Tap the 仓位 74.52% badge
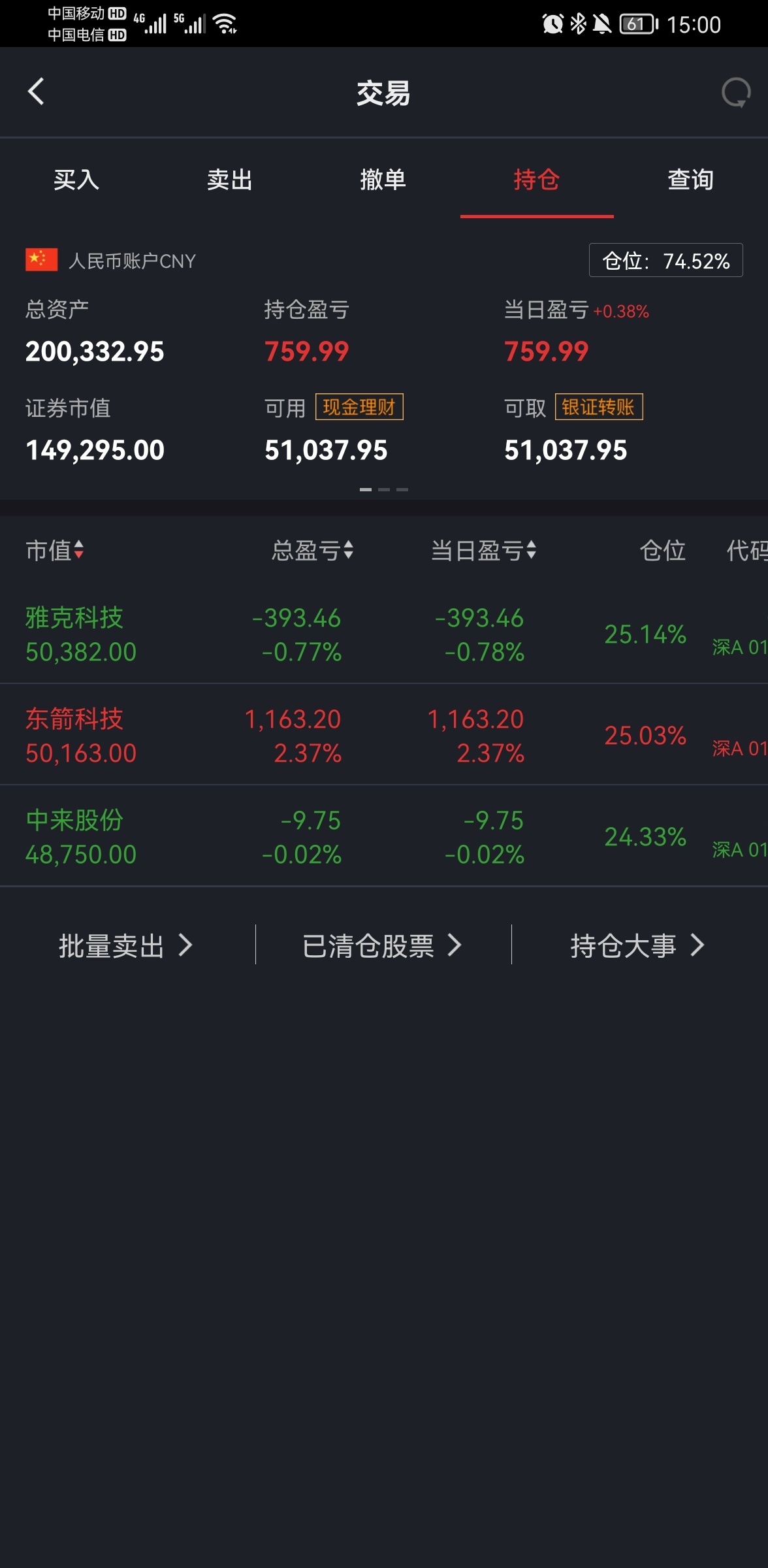Image resolution: width=768 pixels, height=1568 pixels. tap(665, 261)
